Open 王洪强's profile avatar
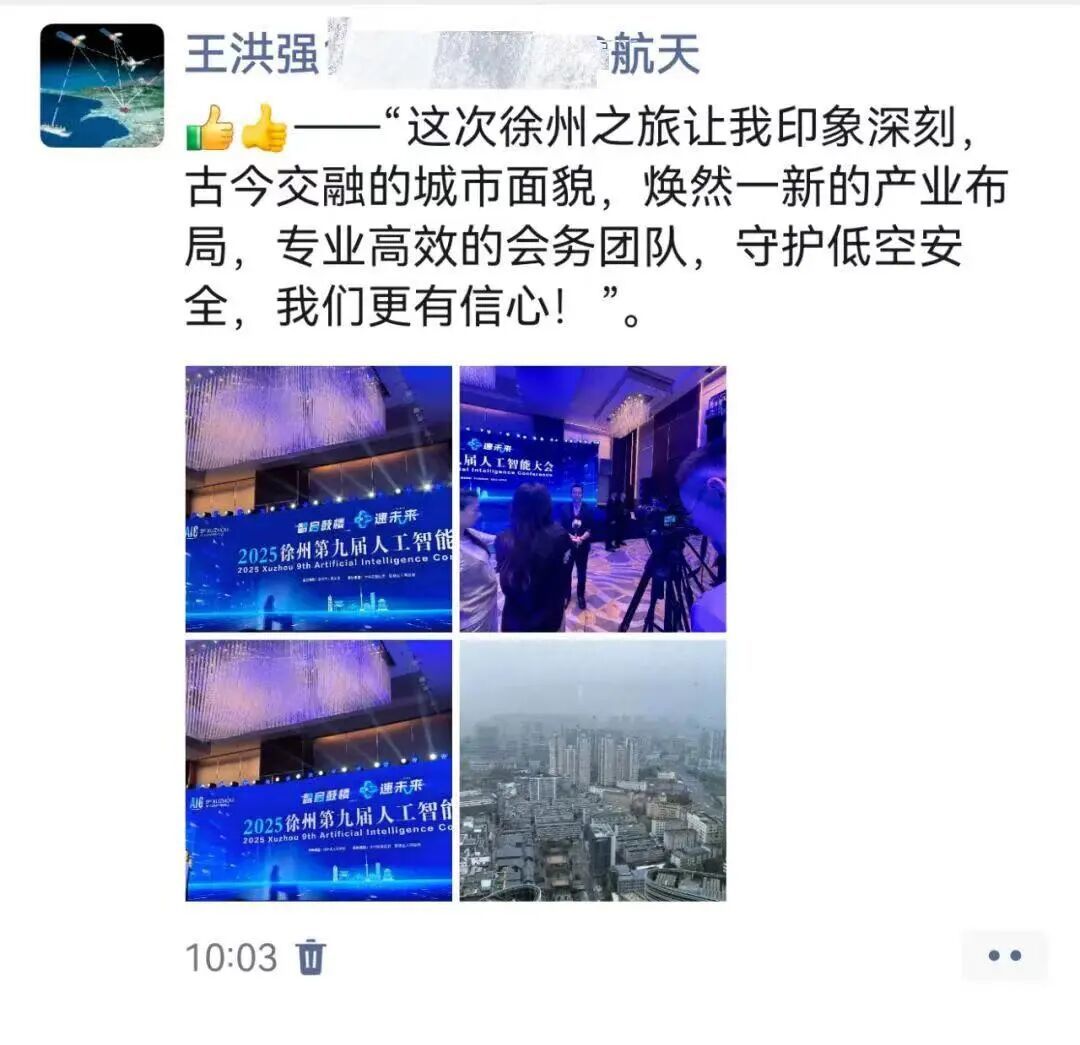Viewport: 1080px width, 1045px height. 101,86
